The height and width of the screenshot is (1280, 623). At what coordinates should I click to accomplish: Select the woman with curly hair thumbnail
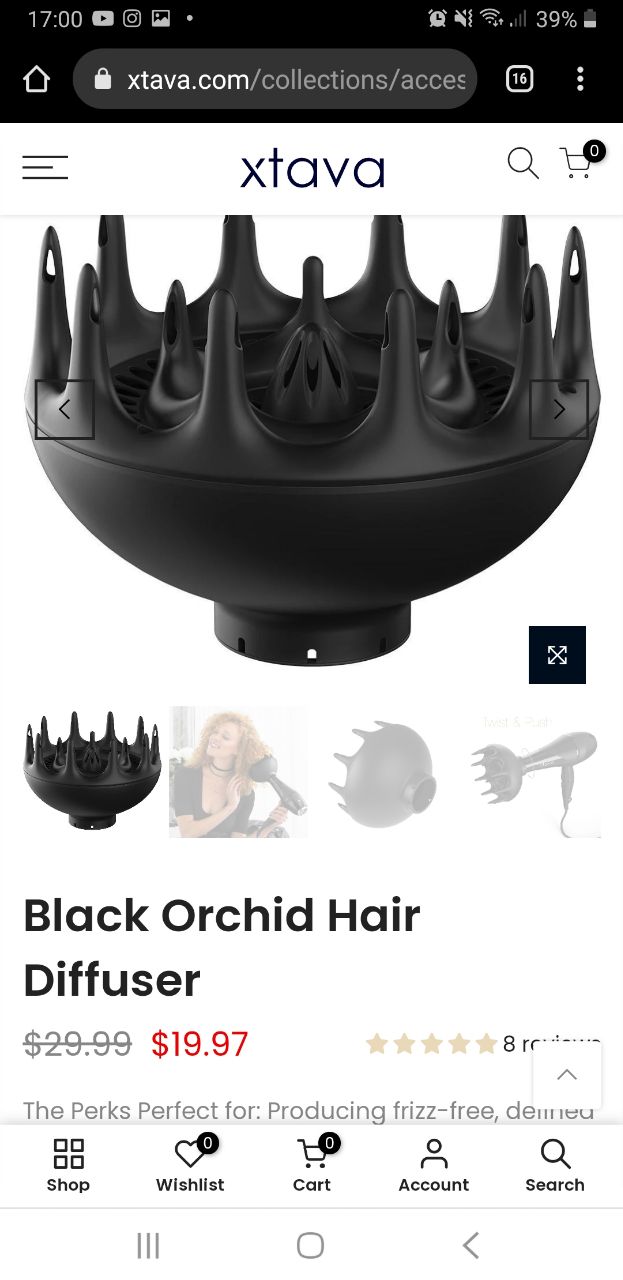click(238, 772)
